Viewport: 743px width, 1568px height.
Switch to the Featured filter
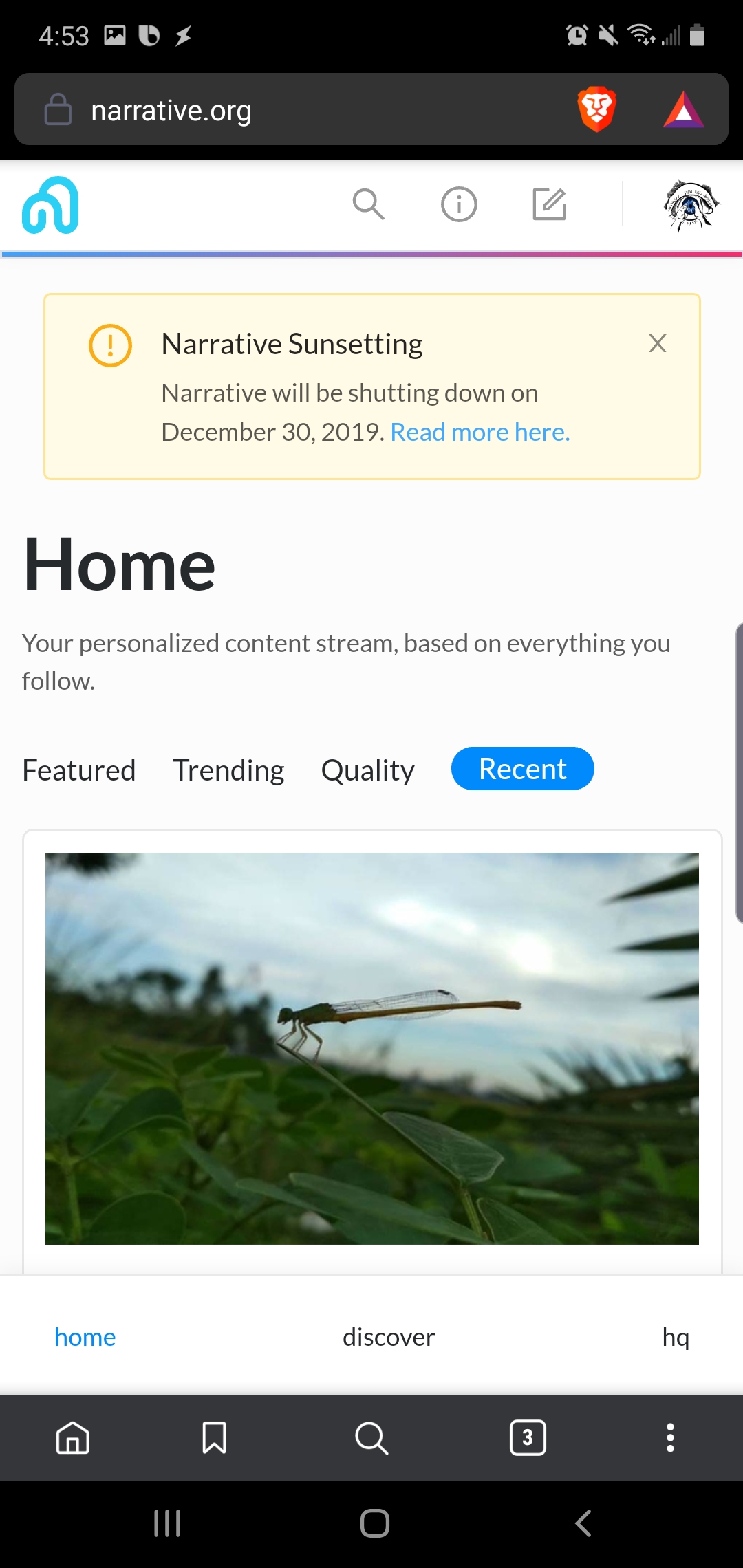point(79,770)
